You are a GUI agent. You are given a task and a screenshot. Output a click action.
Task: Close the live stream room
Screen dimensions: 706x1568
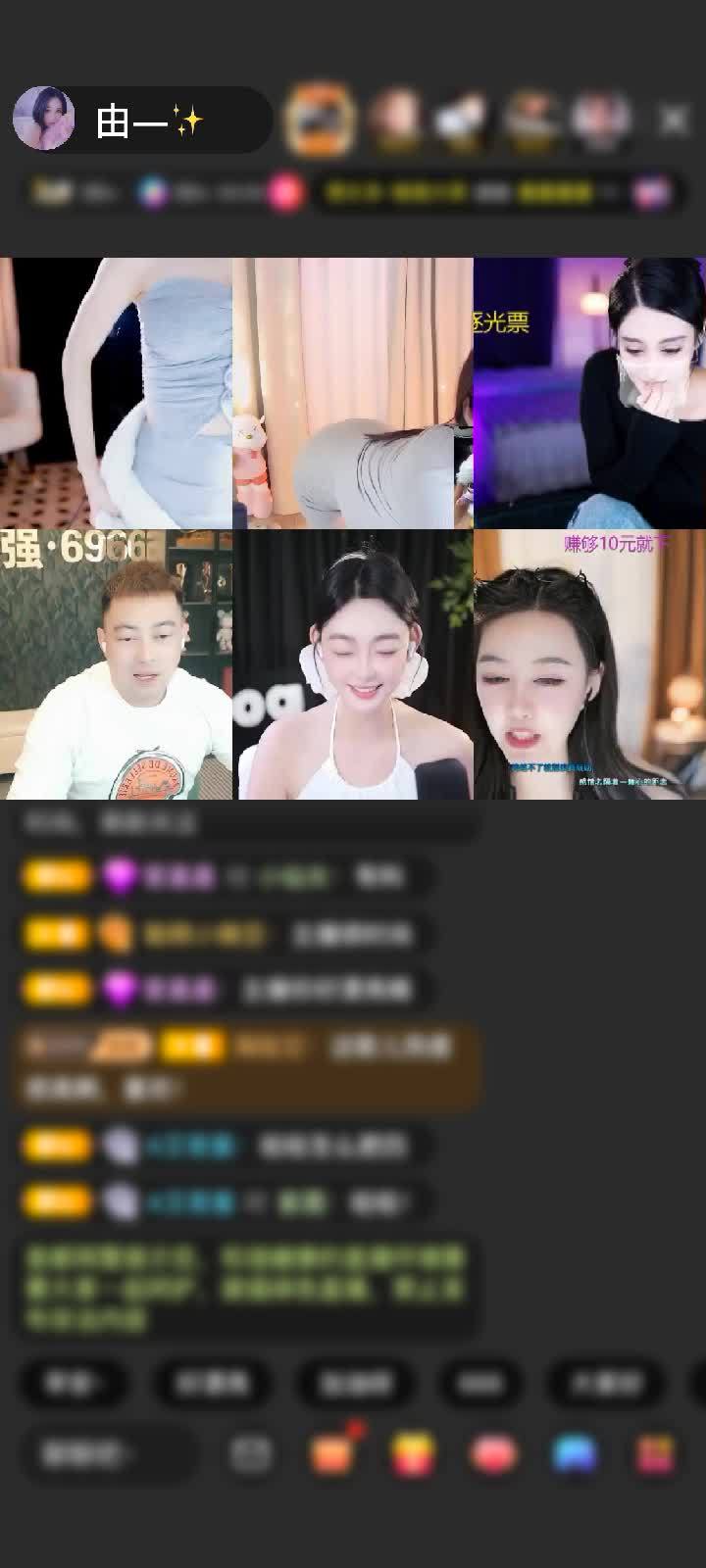pos(674,120)
